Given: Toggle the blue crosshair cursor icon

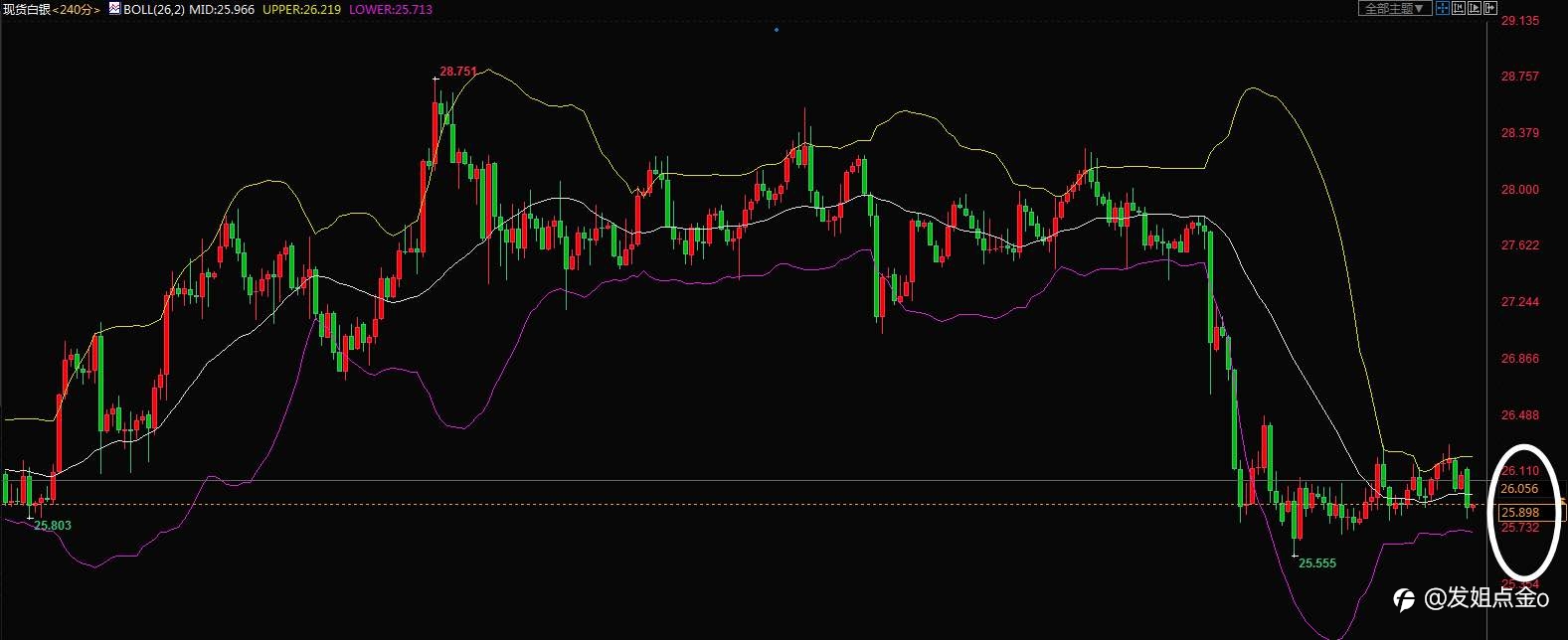Looking at the screenshot, I should coord(1443,8).
